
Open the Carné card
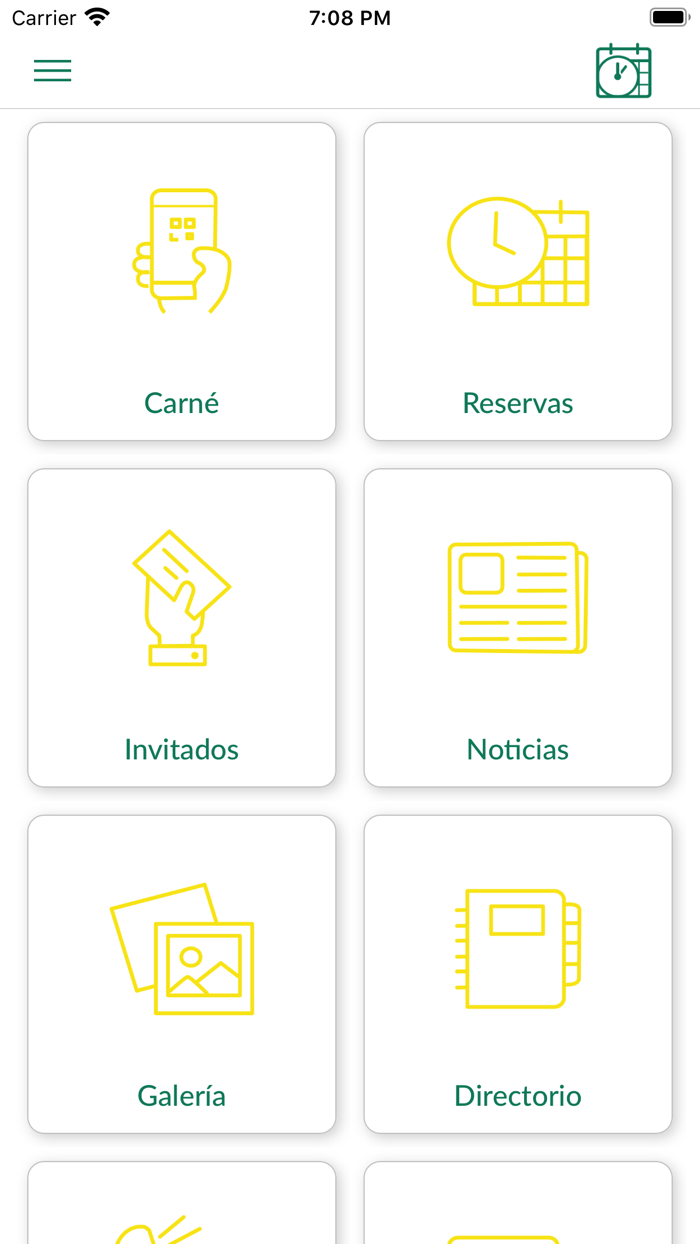pos(182,281)
